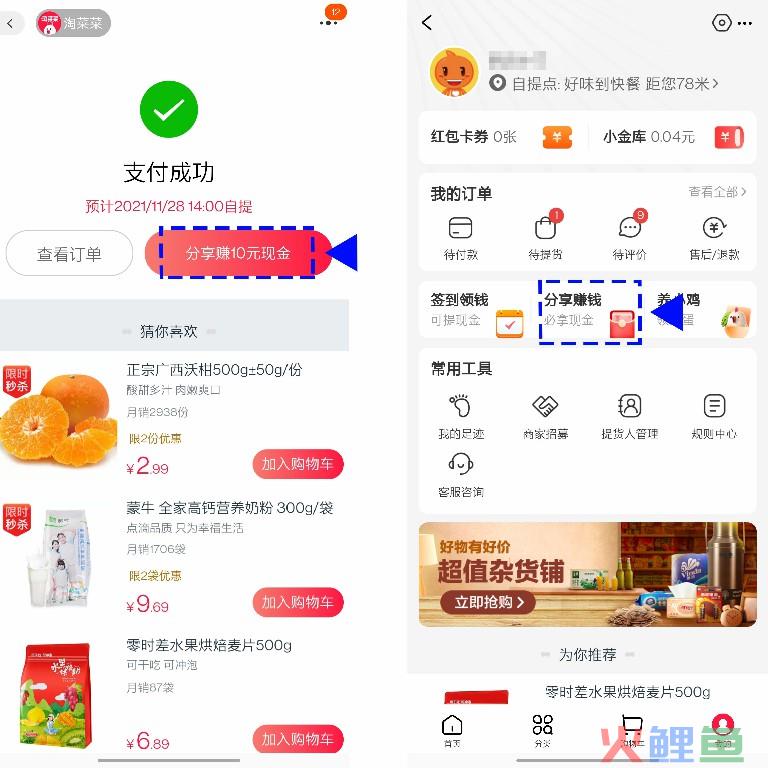Open the 签到领钱 check-in card
Image resolution: width=768 pixels, height=768 pixels.
coord(476,312)
